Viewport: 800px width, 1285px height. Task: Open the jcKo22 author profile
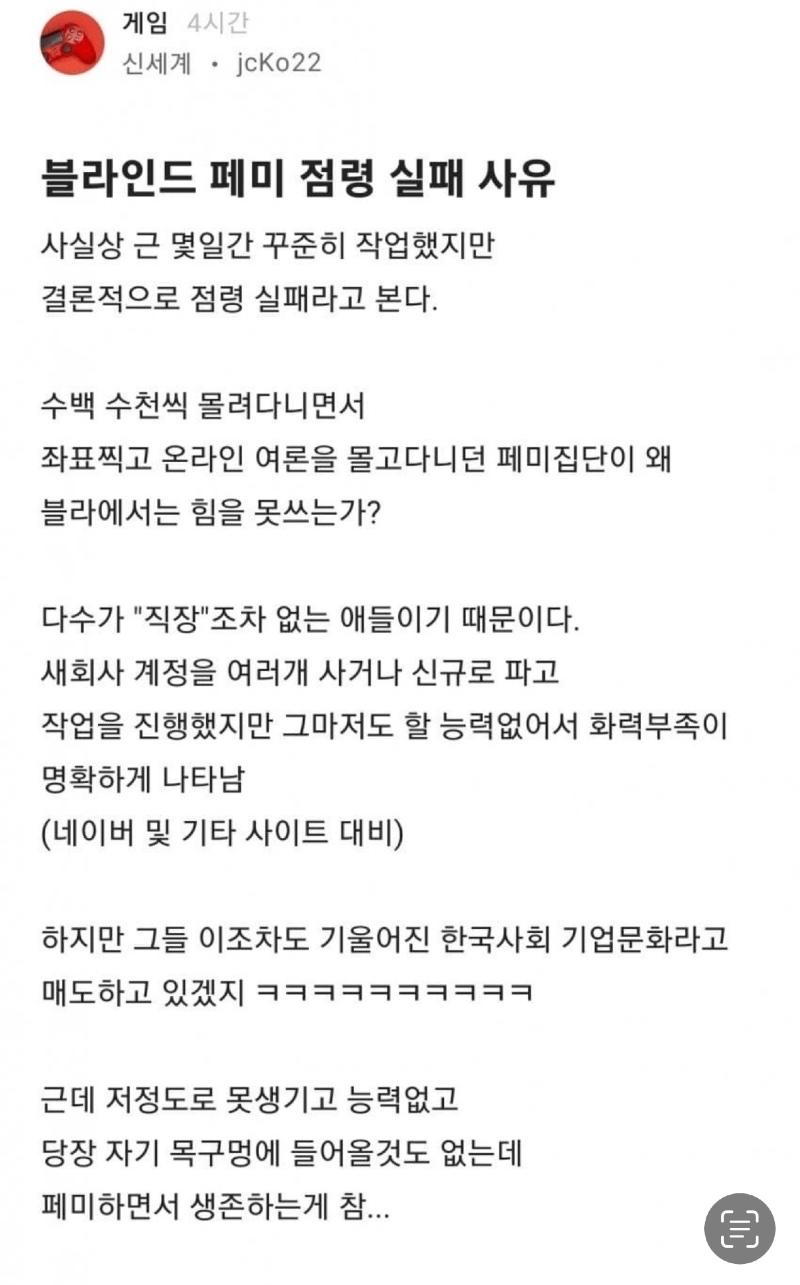click(279, 63)
